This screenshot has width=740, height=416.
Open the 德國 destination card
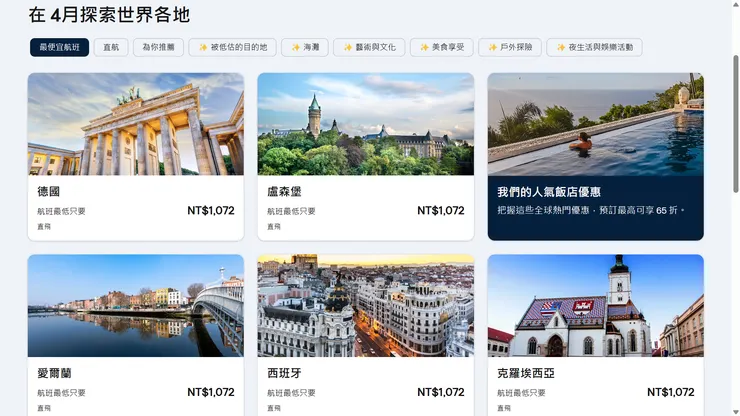tap(136, 157)
